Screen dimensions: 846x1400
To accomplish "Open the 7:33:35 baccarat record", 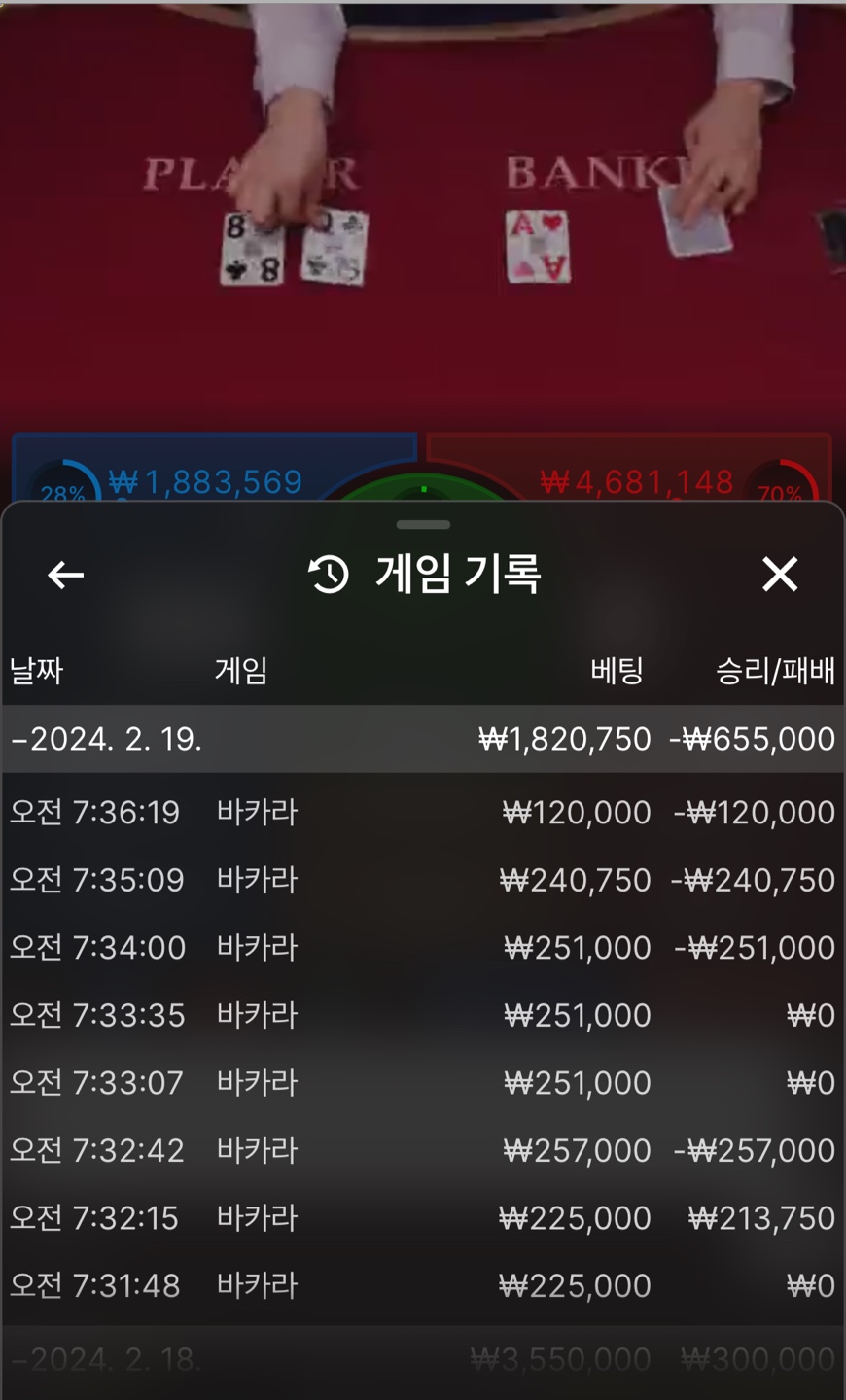I will click(x=423, y=1015).
